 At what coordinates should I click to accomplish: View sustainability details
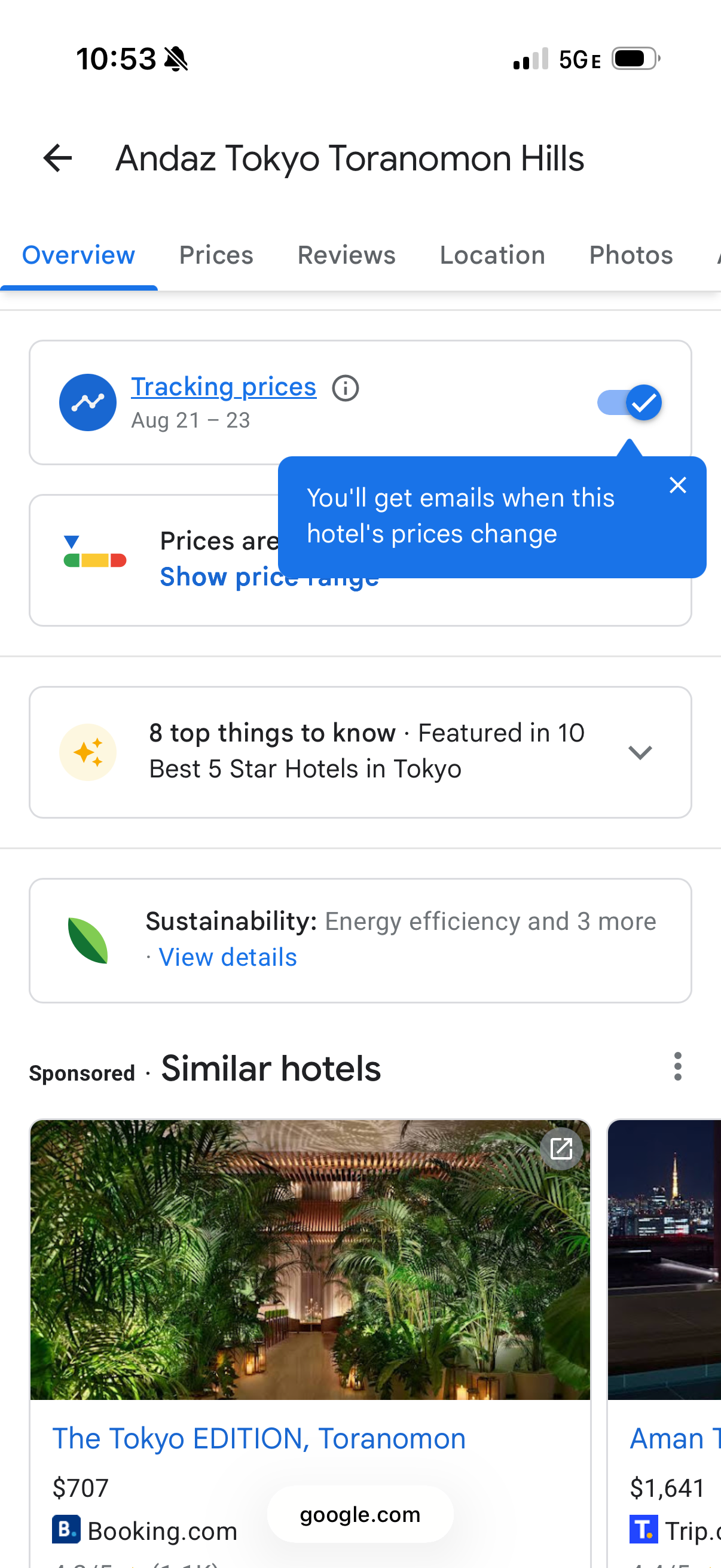pyautogui.click(x=228, y=957)
